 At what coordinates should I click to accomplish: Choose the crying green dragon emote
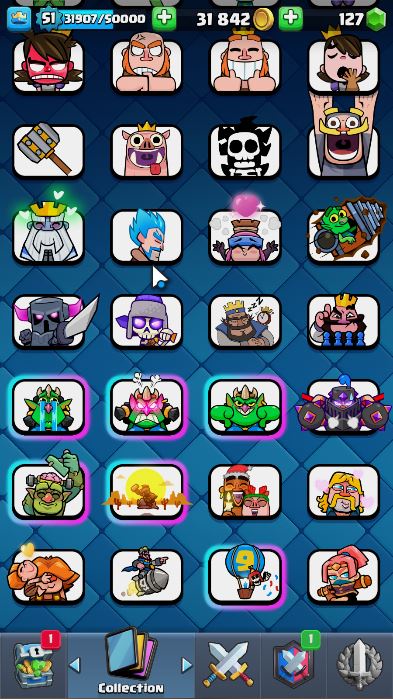point(49,406)
